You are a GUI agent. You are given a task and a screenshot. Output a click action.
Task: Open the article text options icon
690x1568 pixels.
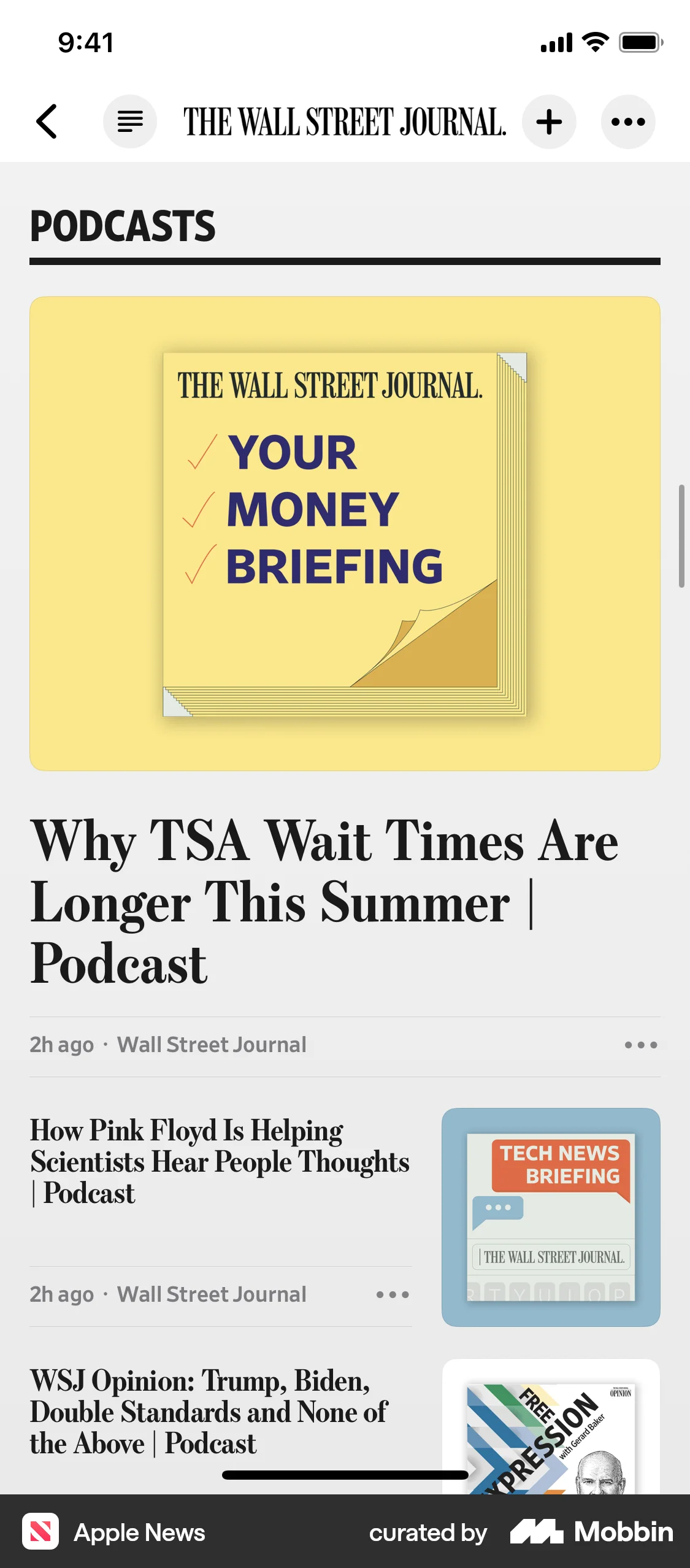coord(130,121)
